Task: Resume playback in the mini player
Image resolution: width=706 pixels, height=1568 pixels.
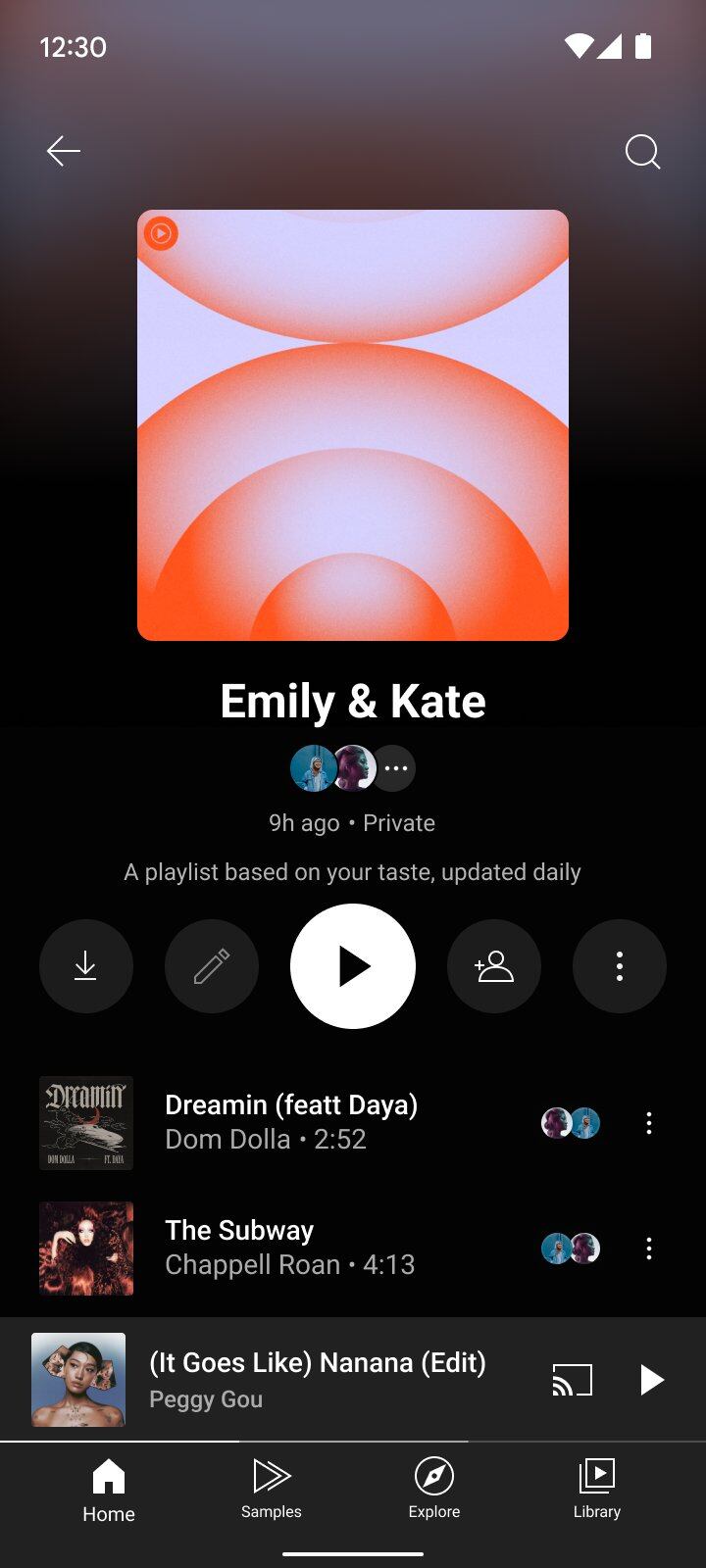Action: [x=651, y=1380]
